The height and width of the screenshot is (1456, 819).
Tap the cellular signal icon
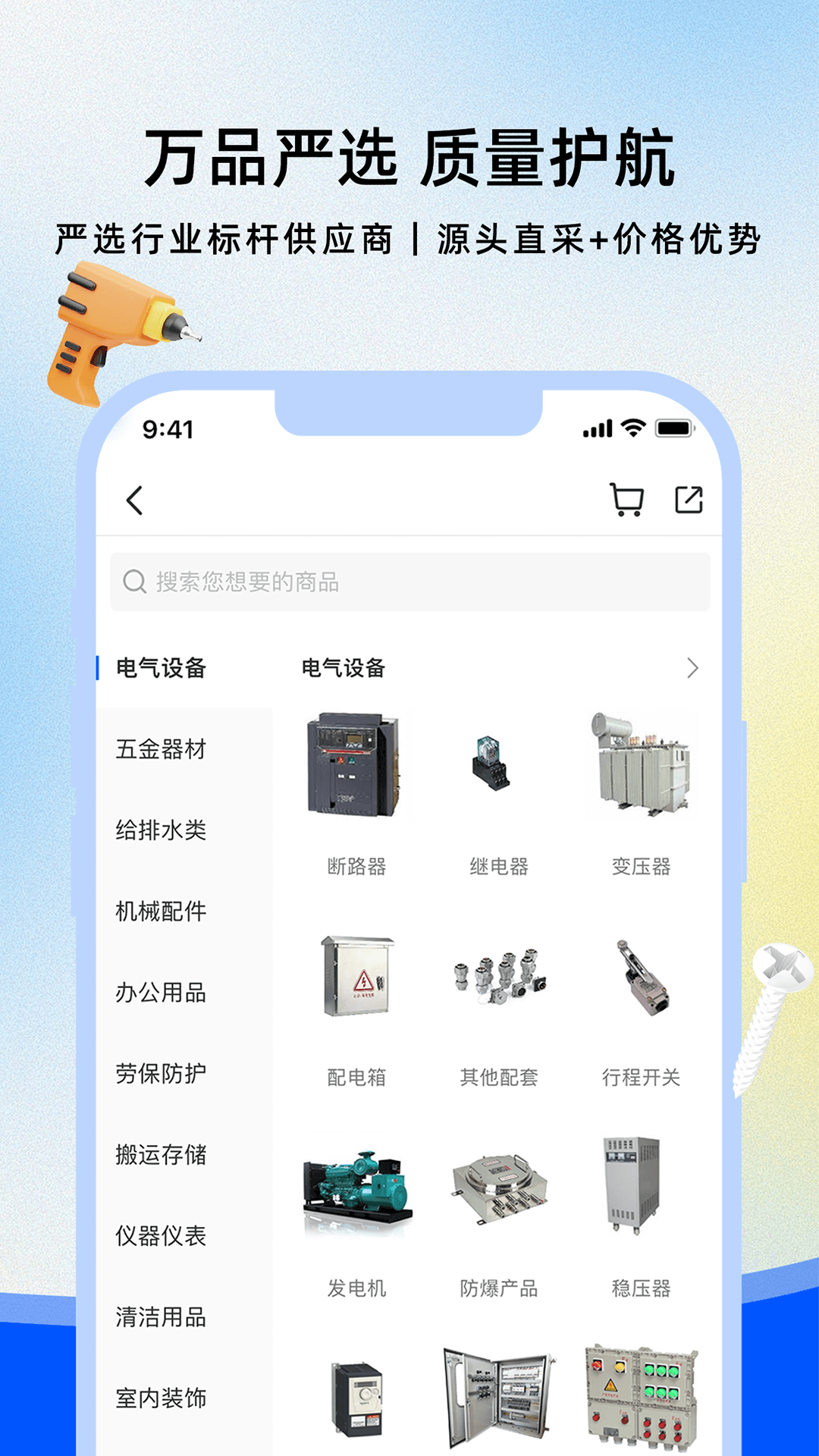point(596,429)
